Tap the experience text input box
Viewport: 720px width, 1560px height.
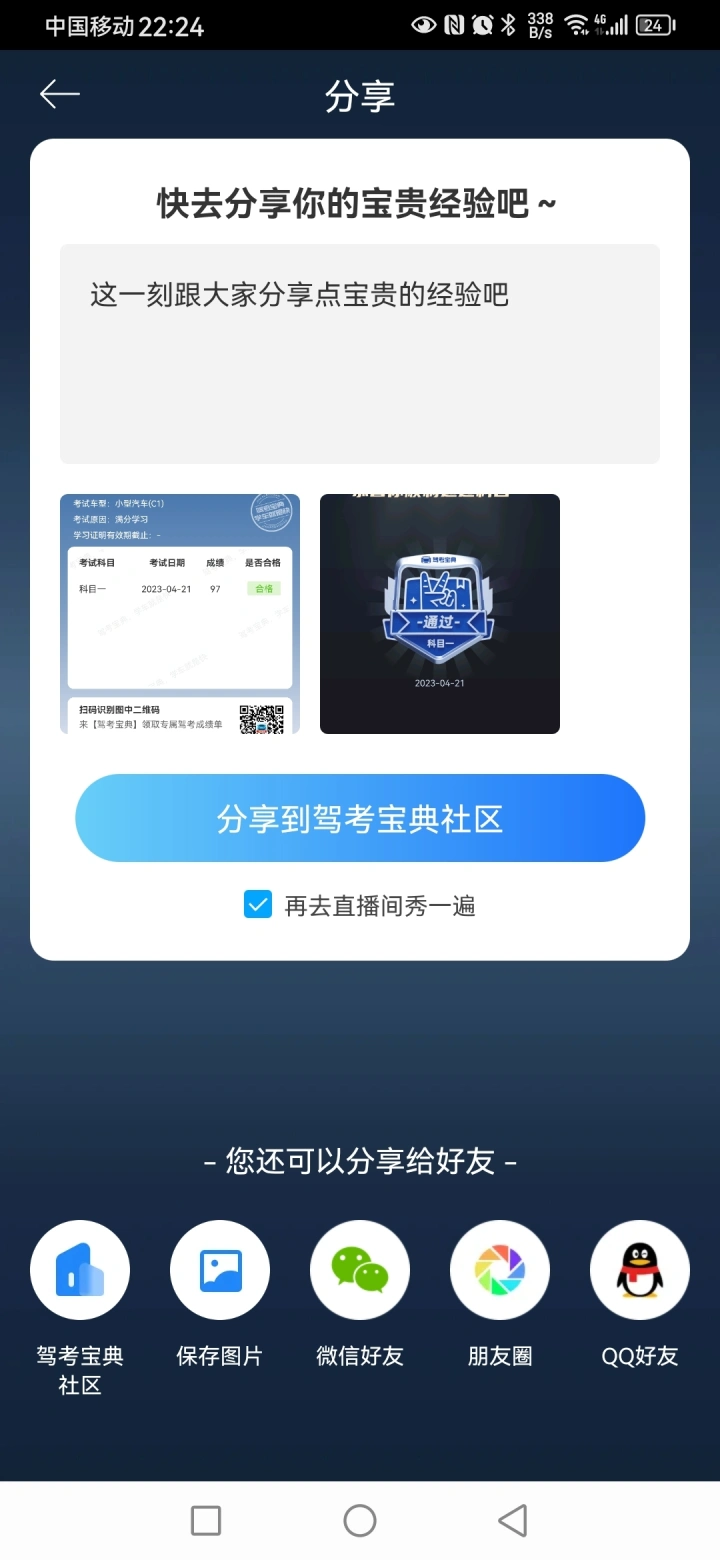[360, 354]
